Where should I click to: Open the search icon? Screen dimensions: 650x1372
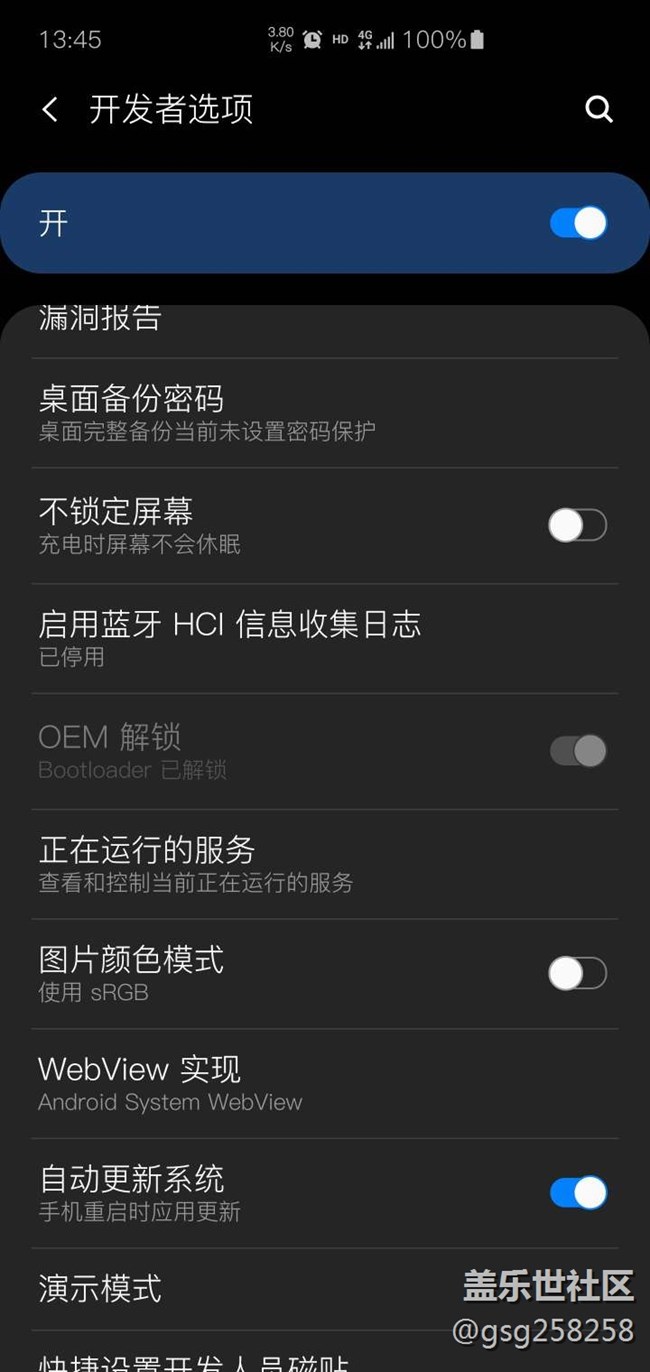click(598, 109)
